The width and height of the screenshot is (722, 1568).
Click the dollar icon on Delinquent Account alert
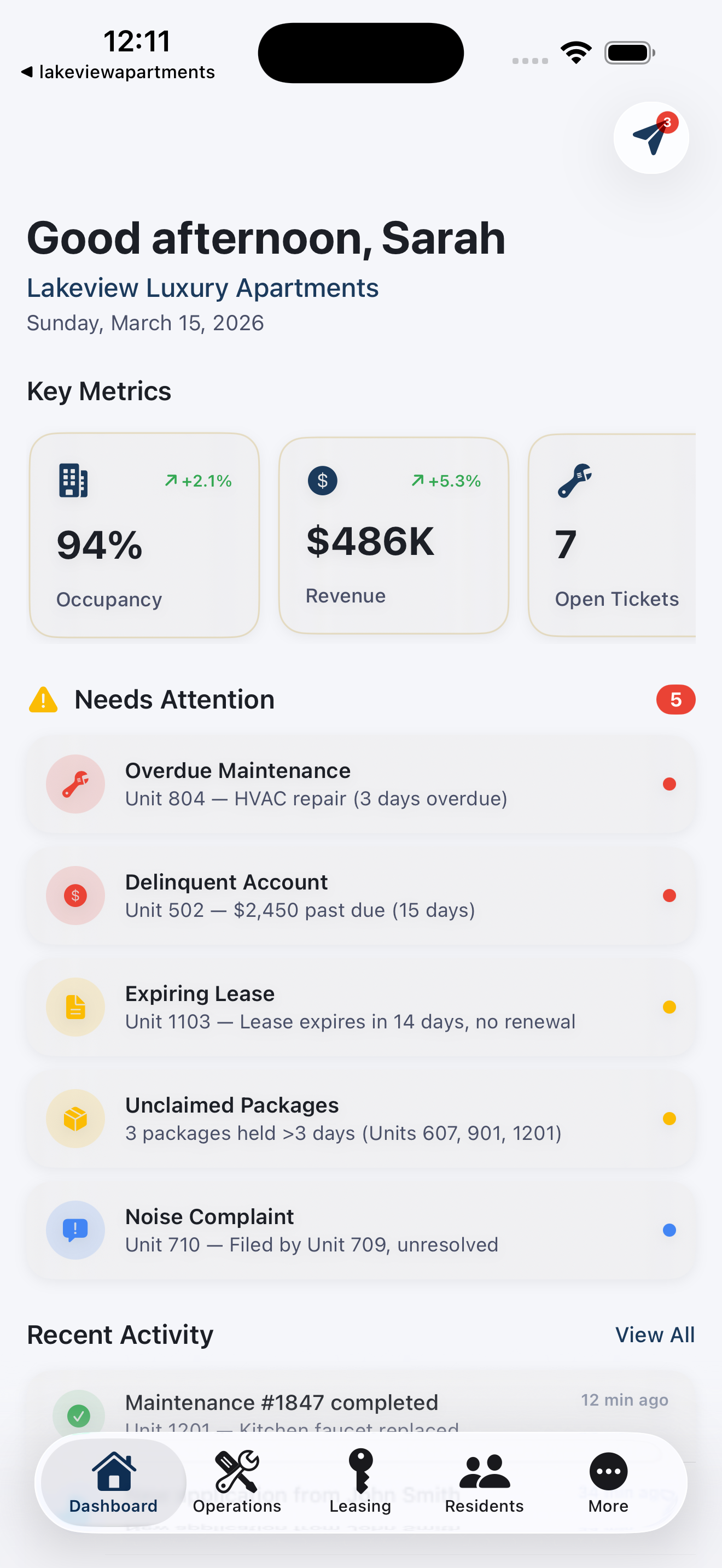pyautogui.click(x=75, y=896)
